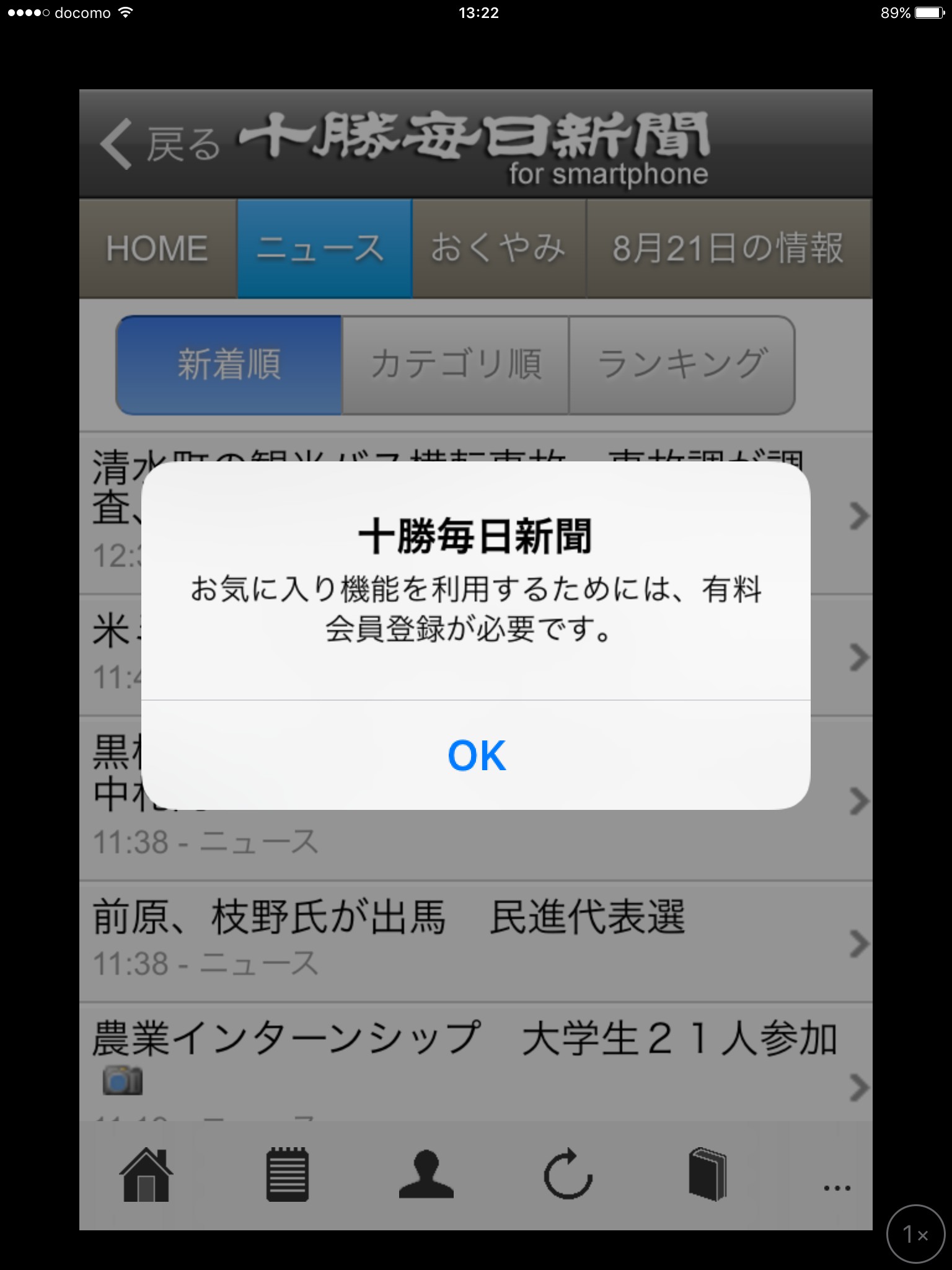Go back with the 戻る button
The height and width of the screenshot is (1270, 952).
coord(160,144)
